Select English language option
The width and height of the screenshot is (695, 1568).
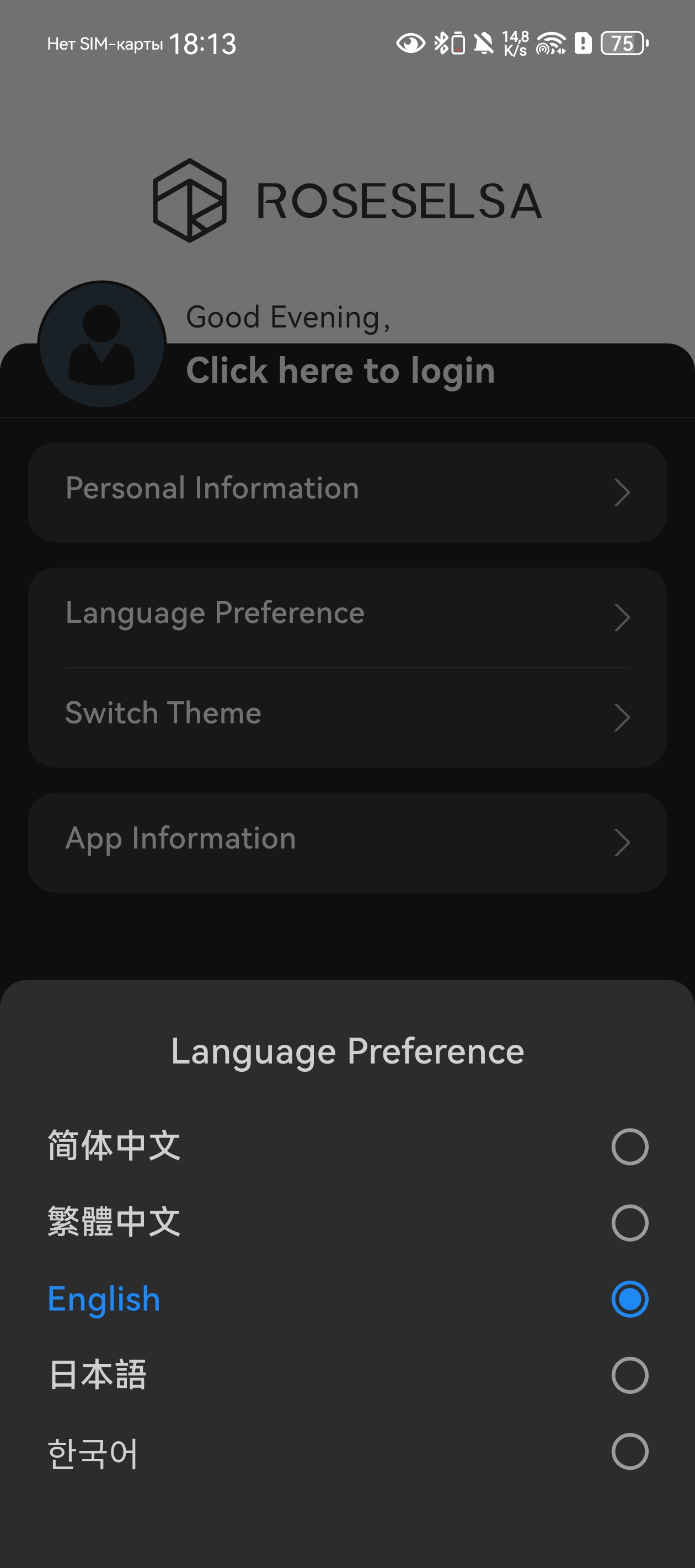pos(629,1298)
